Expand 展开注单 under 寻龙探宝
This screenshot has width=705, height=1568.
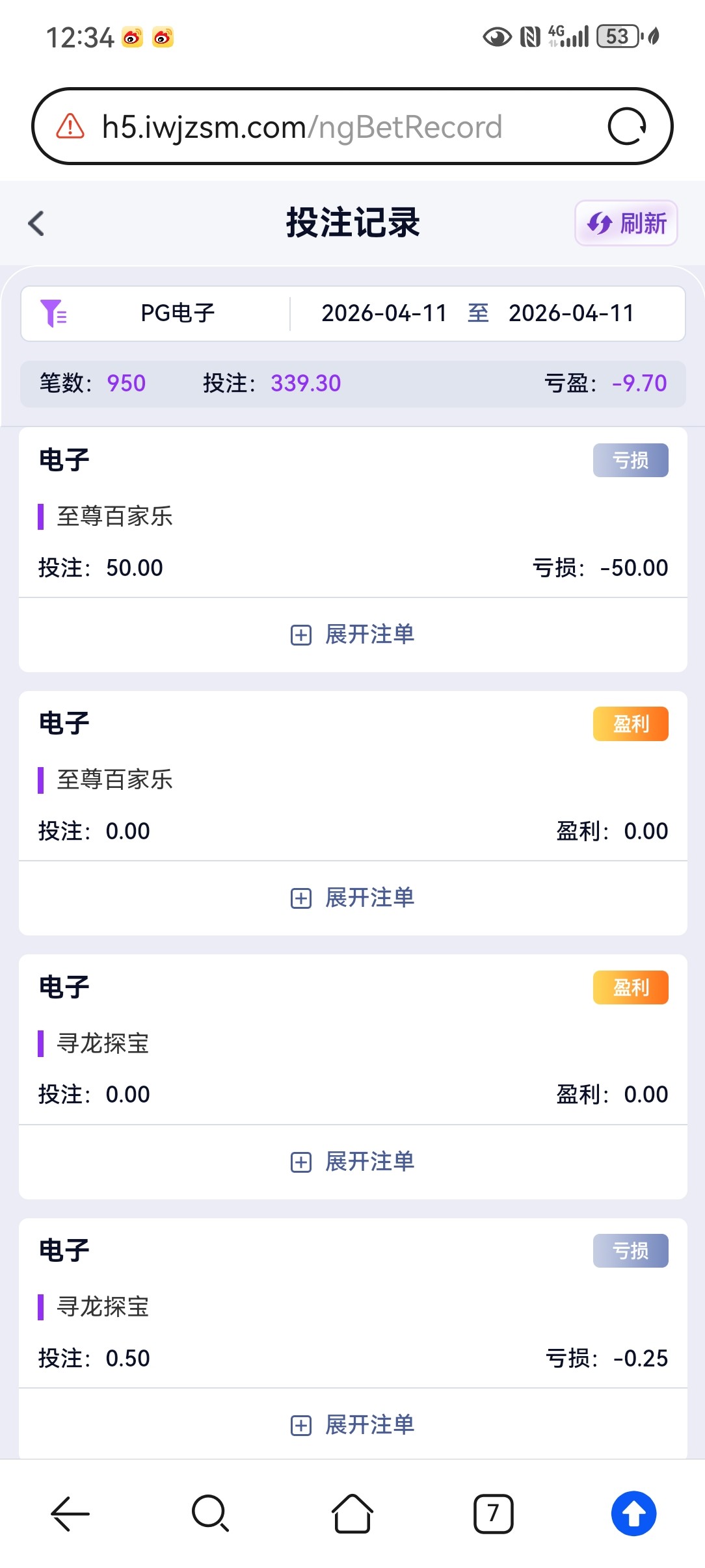pyautogui.click(x=351, y=1161)
